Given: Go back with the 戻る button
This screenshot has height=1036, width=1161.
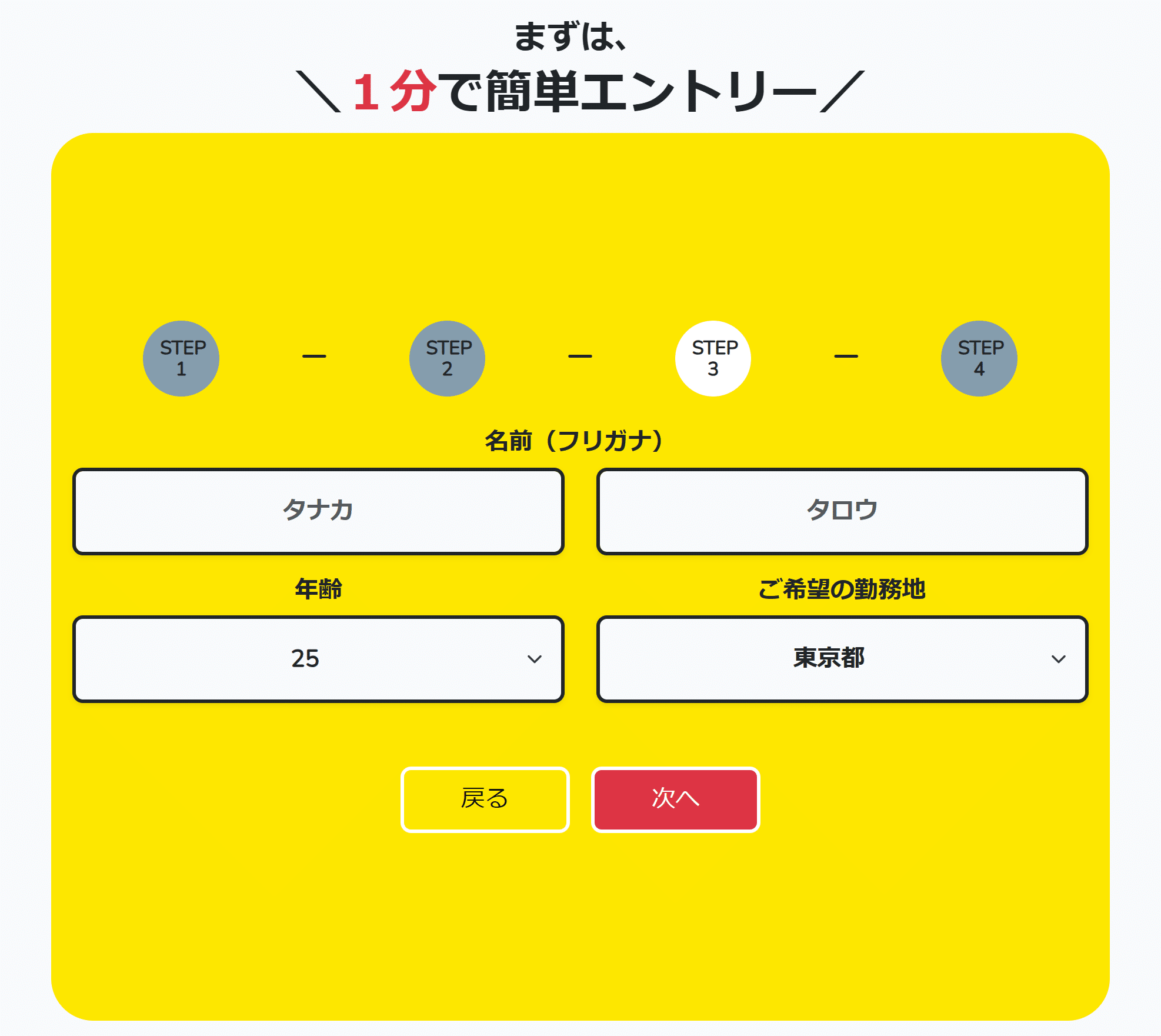Looking at the screenshot, I should click(485, 800).
